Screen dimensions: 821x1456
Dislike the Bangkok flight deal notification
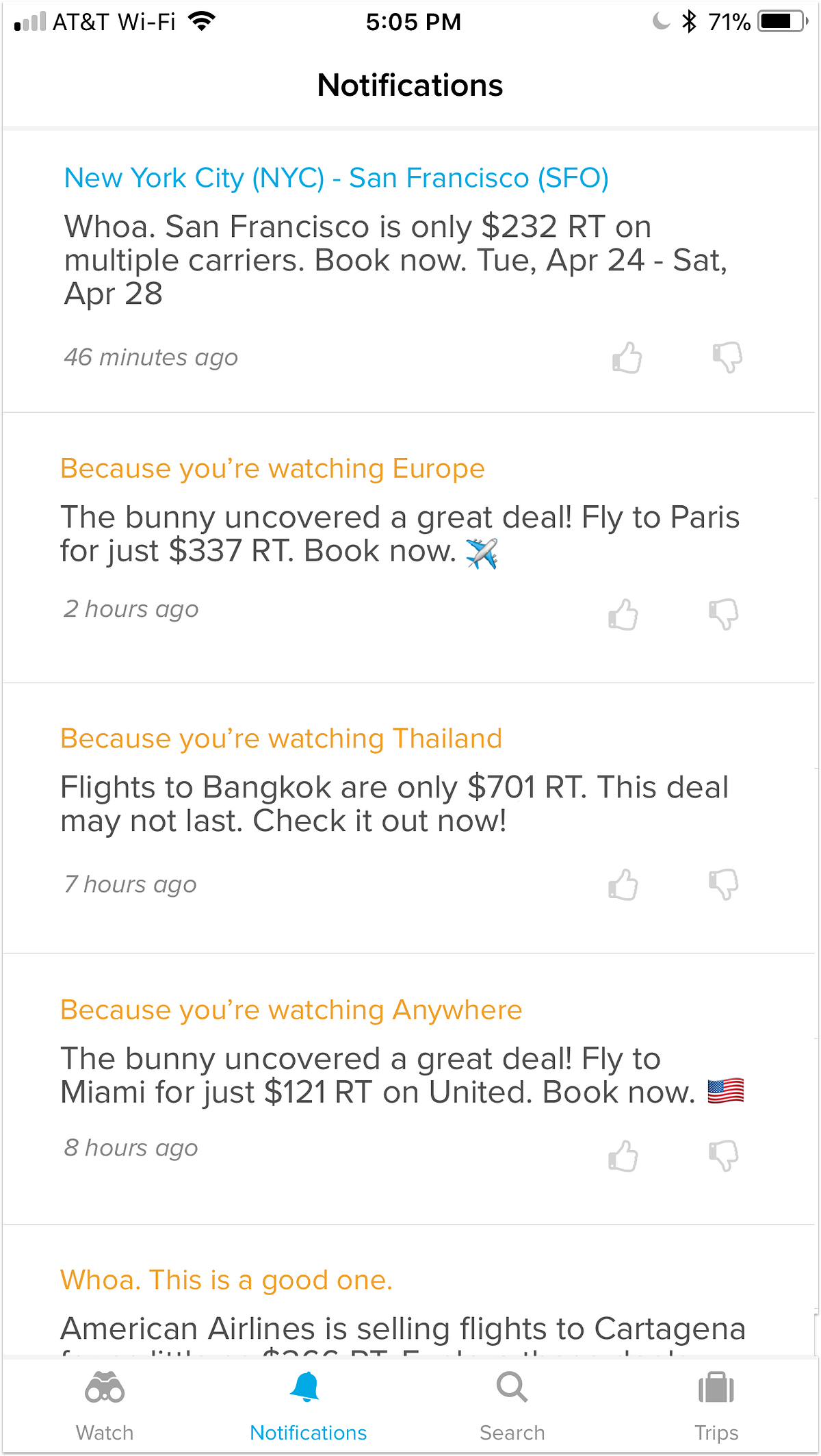[x=723, y=884]
